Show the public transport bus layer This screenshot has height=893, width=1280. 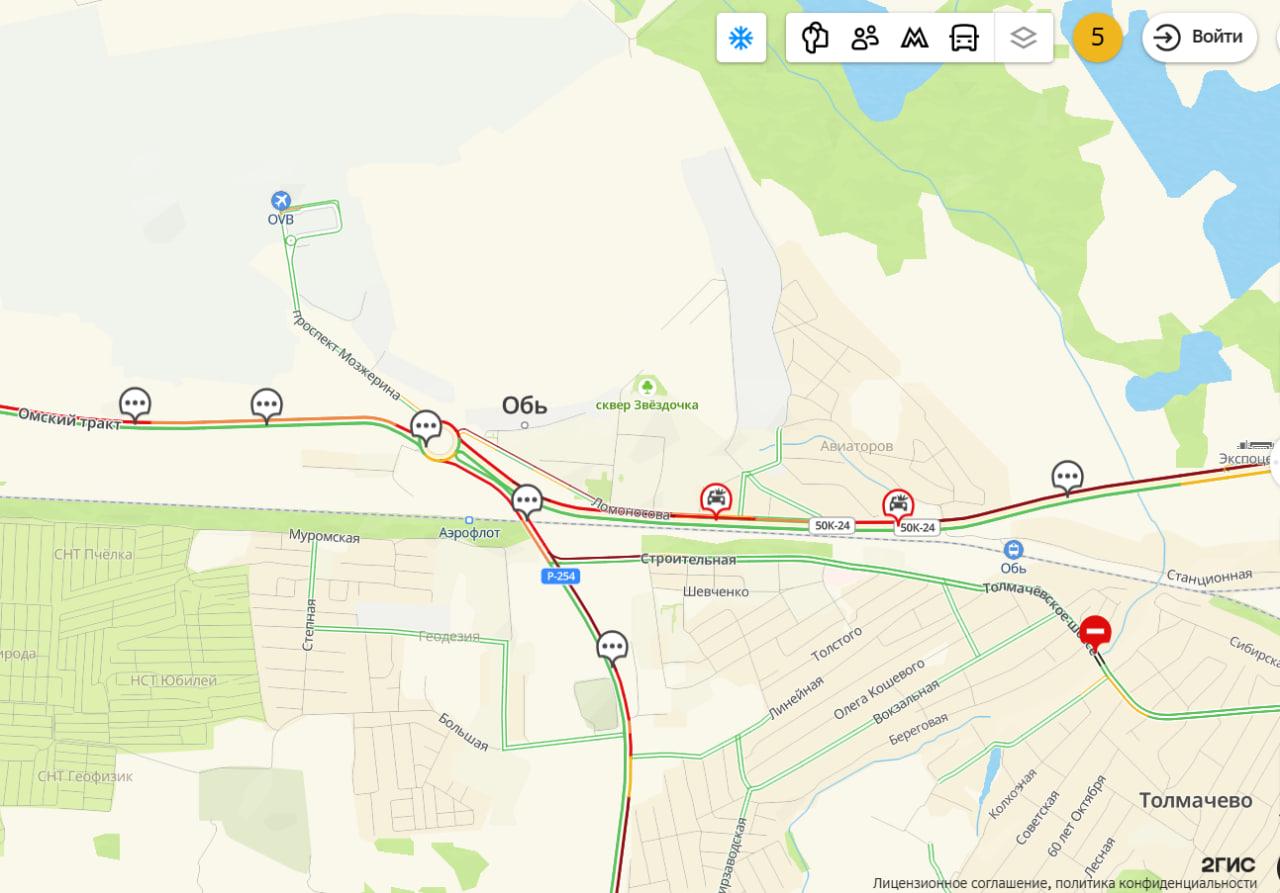pyautogui.click(x=964, y=38)
